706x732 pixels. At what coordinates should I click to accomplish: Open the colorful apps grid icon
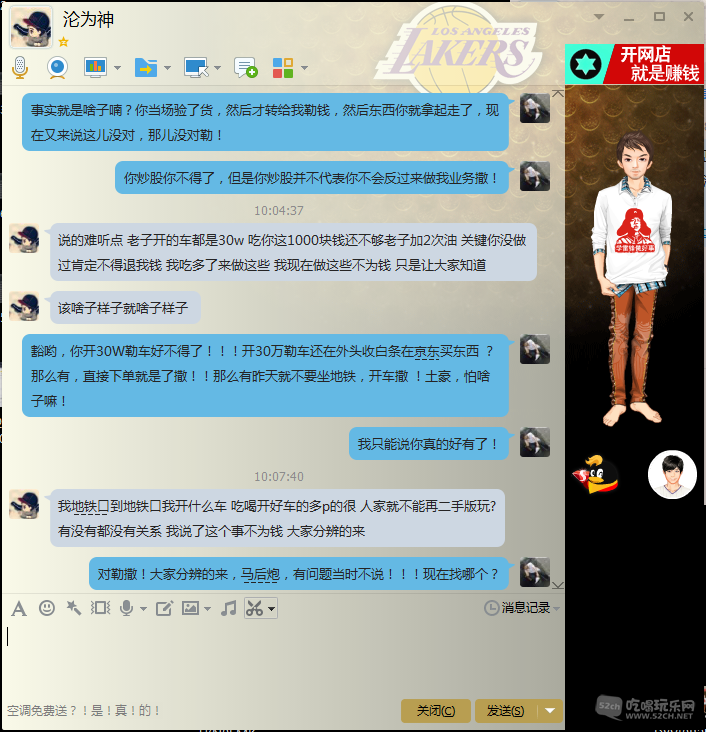point(283,67)
